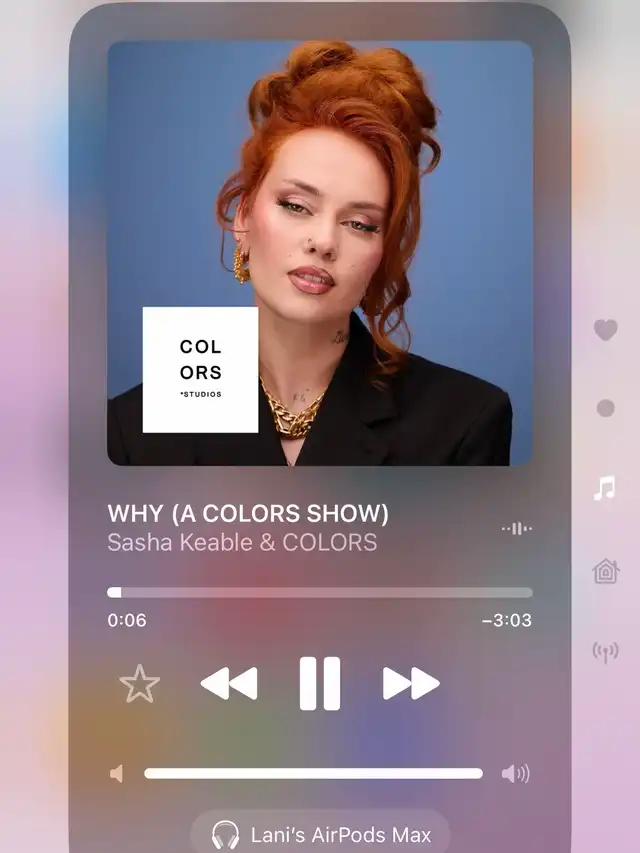Favorite the song with the star icon
640x853 pixels.
(x=140, y=684)
